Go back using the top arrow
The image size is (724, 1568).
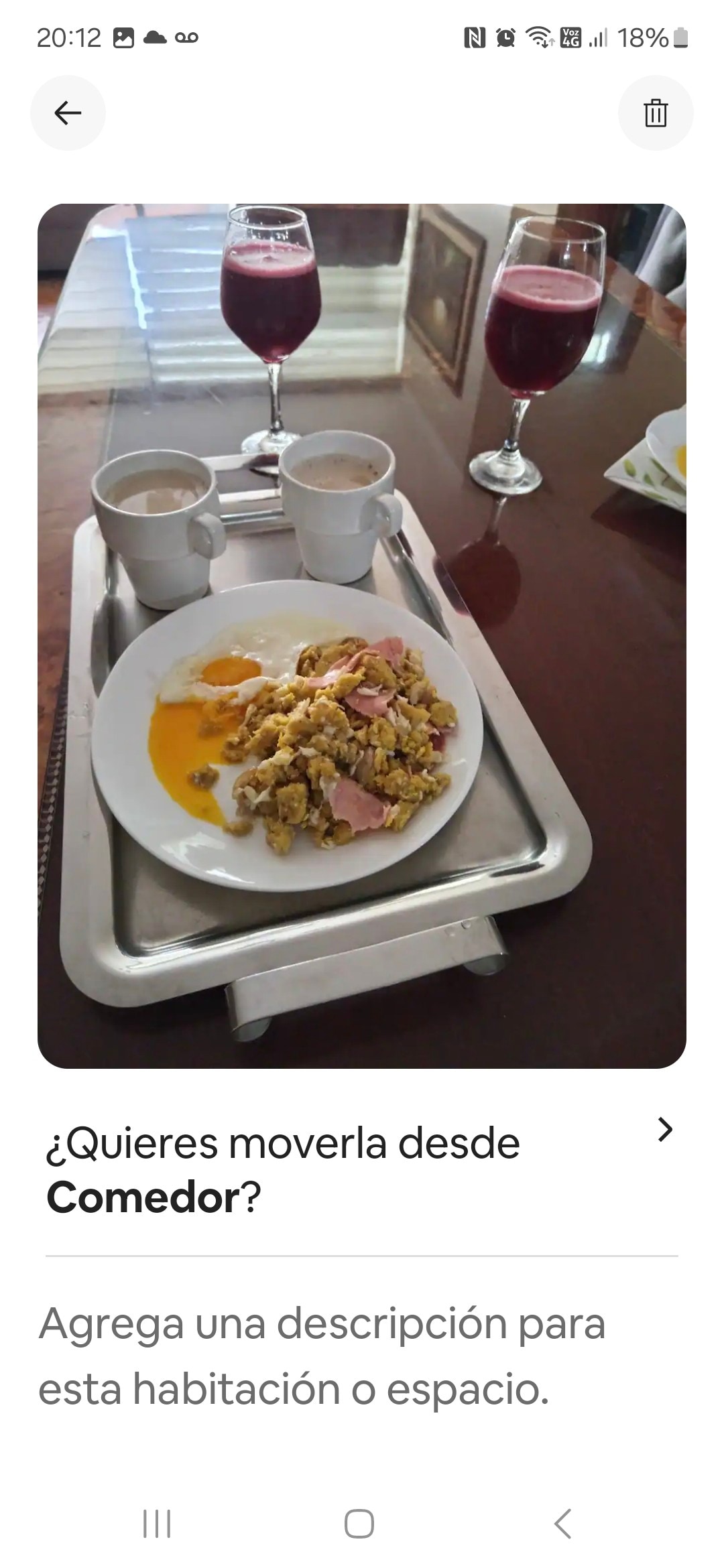68,113
